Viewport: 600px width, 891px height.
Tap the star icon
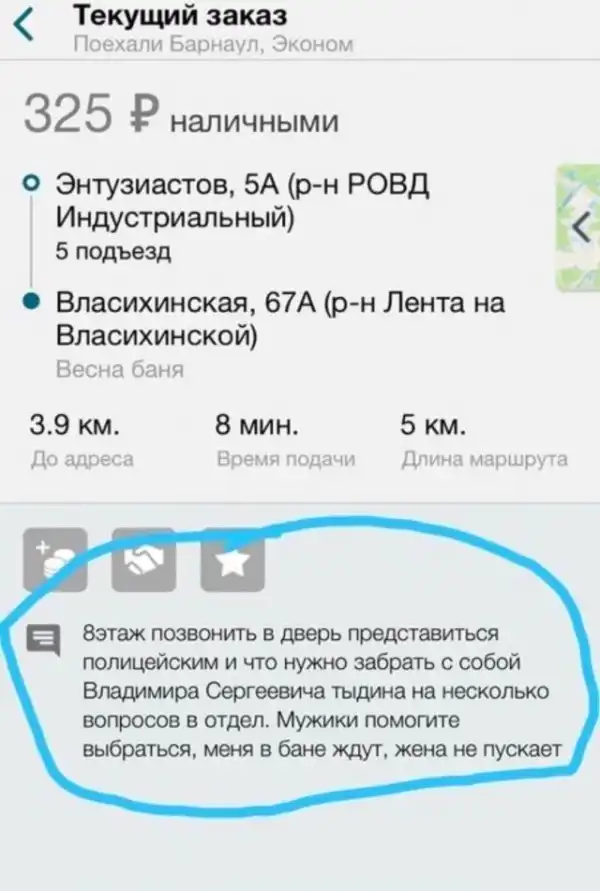(x=232, y=563)
